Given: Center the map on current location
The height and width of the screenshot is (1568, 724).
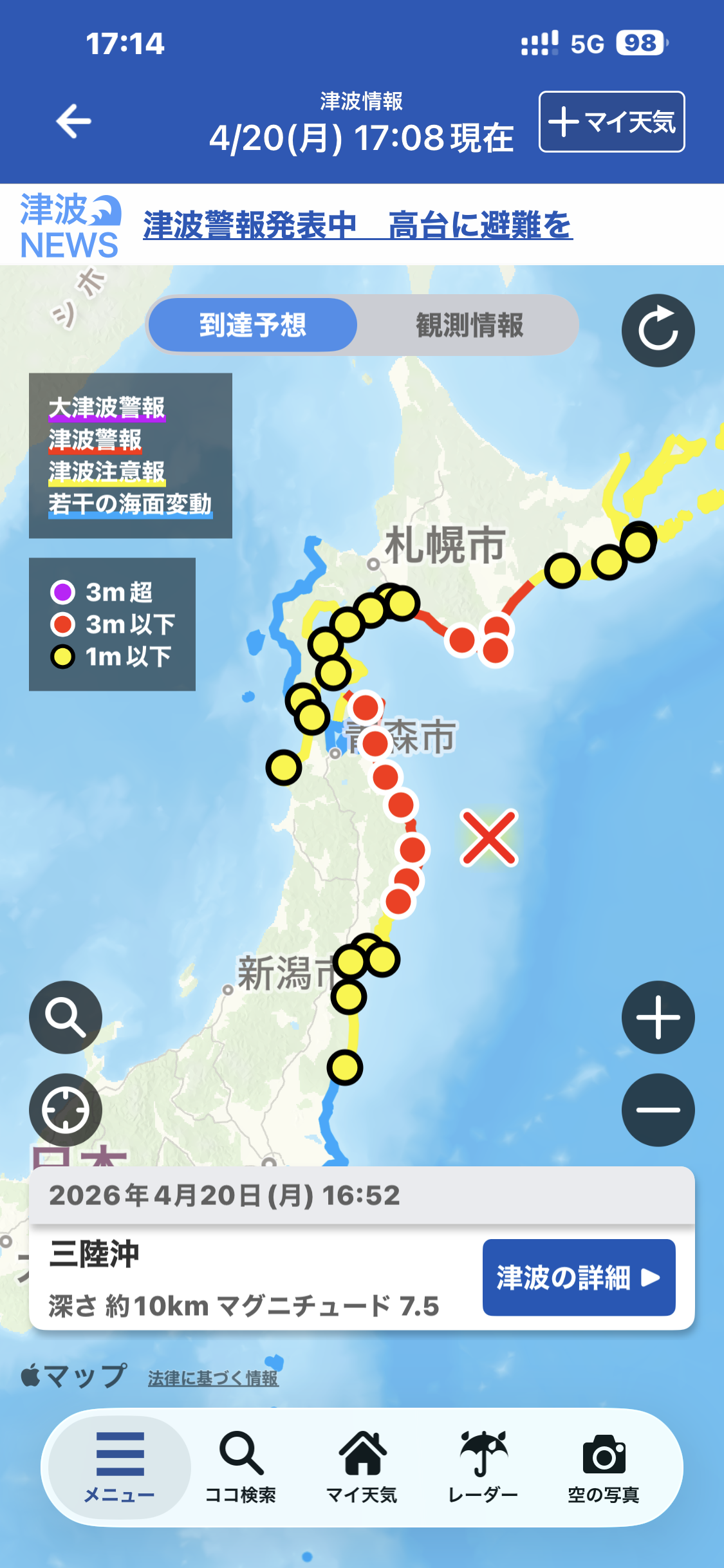Looking at the screenshot, I should [x=66, y=1110].
